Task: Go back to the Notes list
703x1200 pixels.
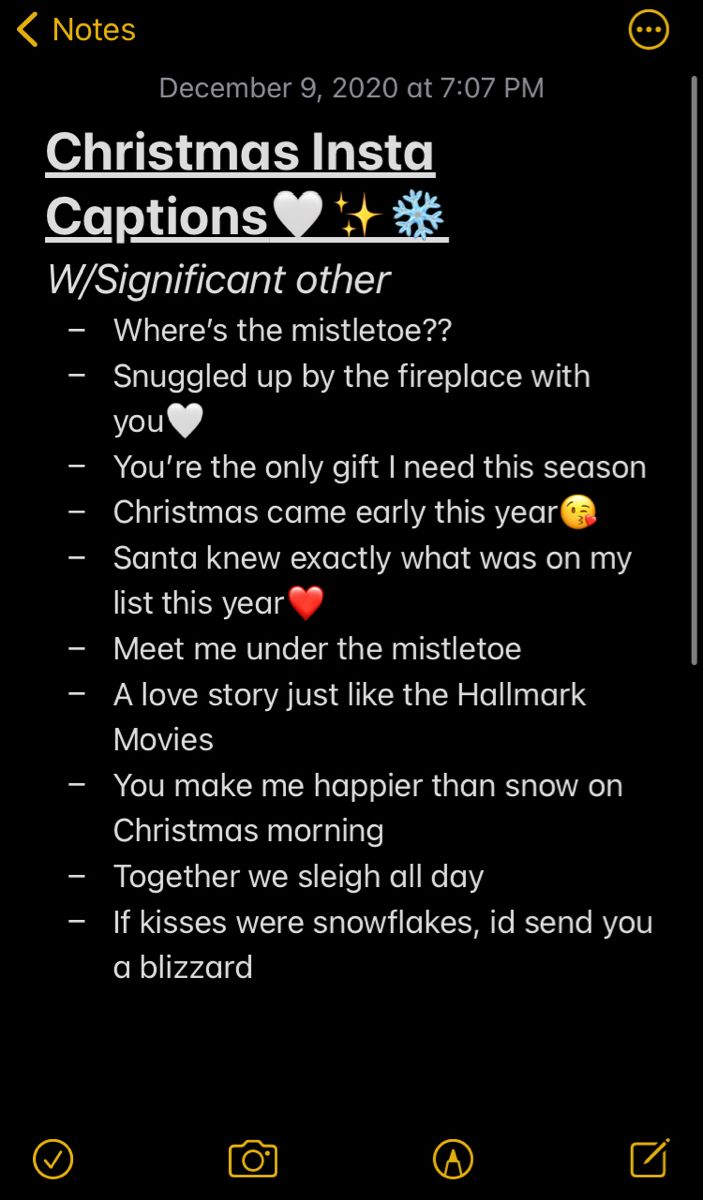Action: 76,30
